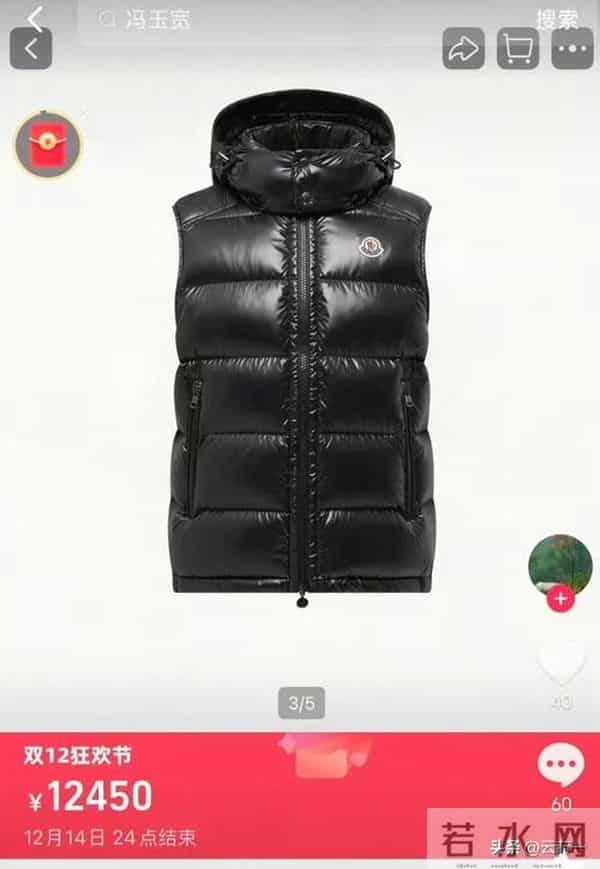
Task: Open the three-dot overflow menu
Action: (572, 48)
